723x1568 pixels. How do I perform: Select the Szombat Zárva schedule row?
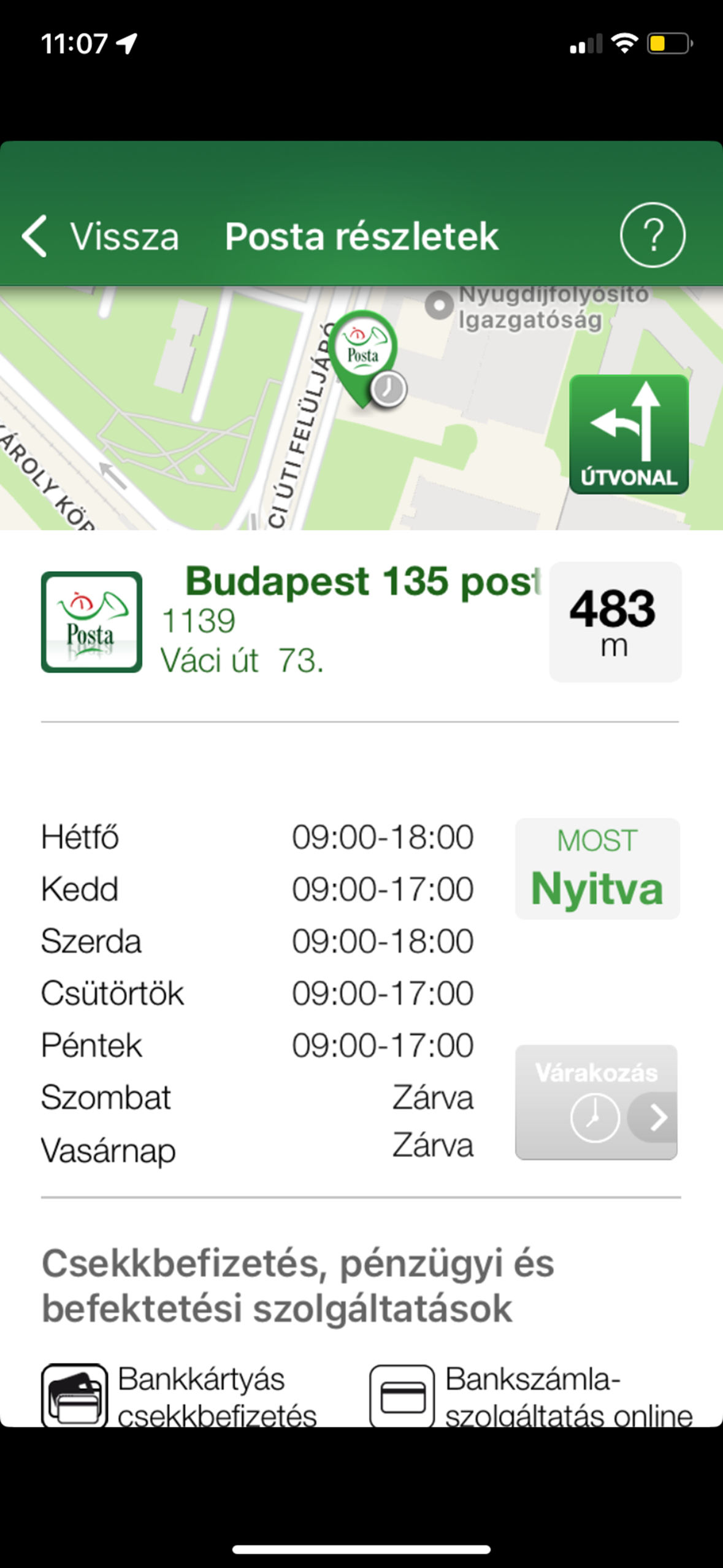click(258, 1097)
